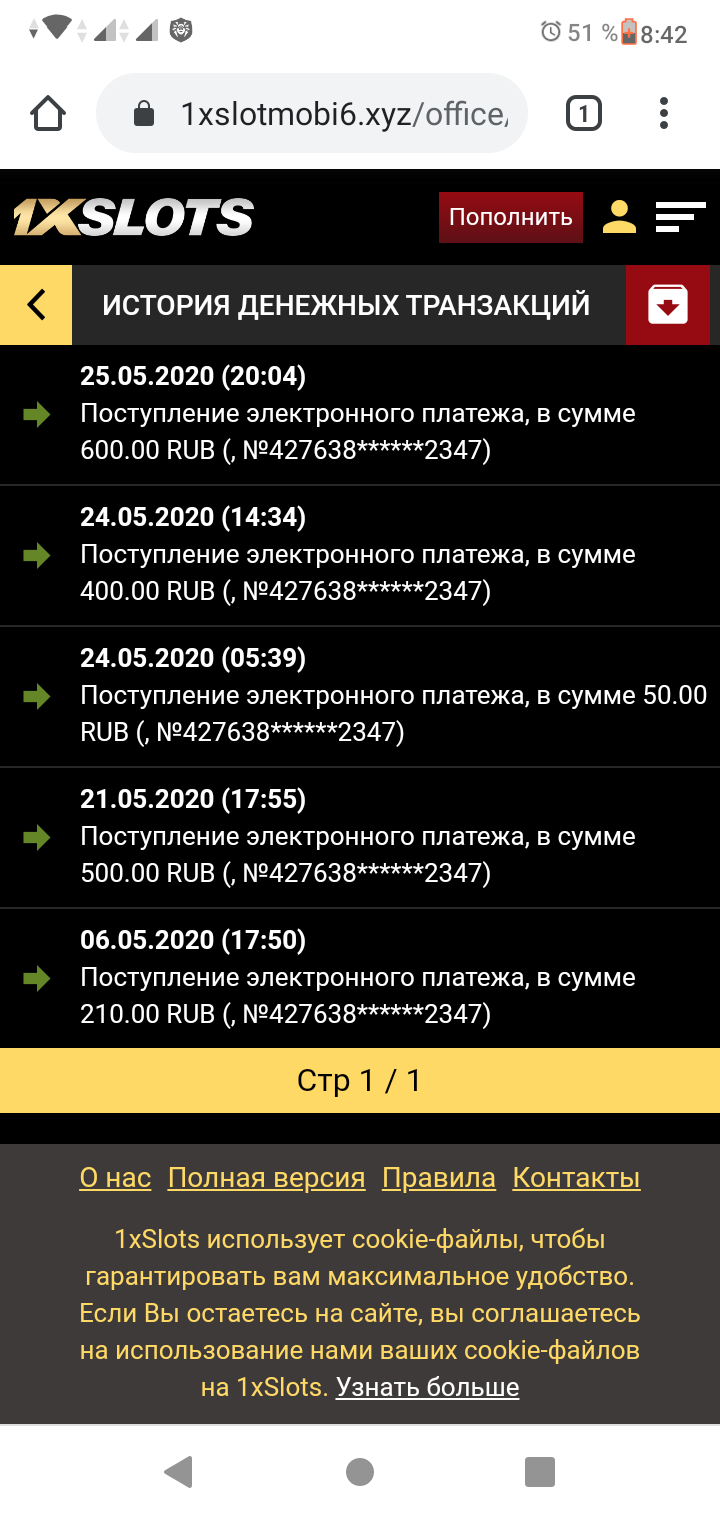Image resolution: width=720 pixels, height=1520 pixels.
Task: Open the browser tab switcher
Action: [584, 114]
